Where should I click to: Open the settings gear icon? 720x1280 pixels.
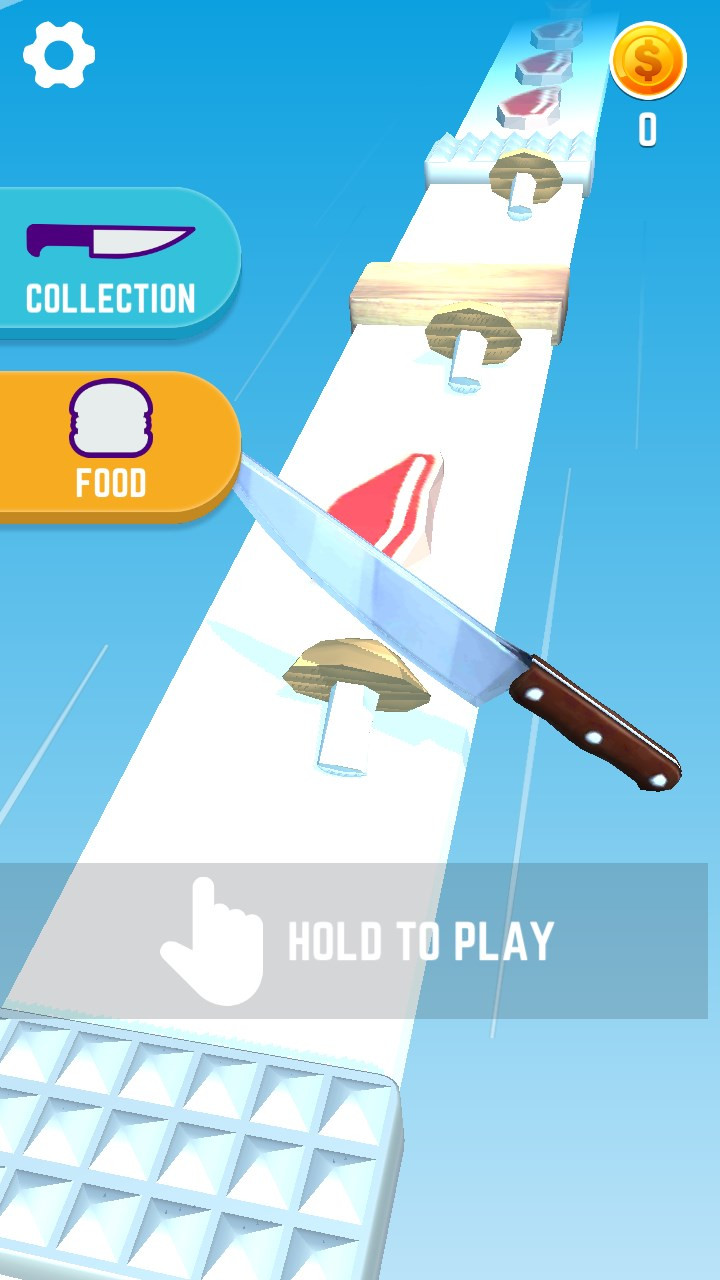[x=59, y=54]
